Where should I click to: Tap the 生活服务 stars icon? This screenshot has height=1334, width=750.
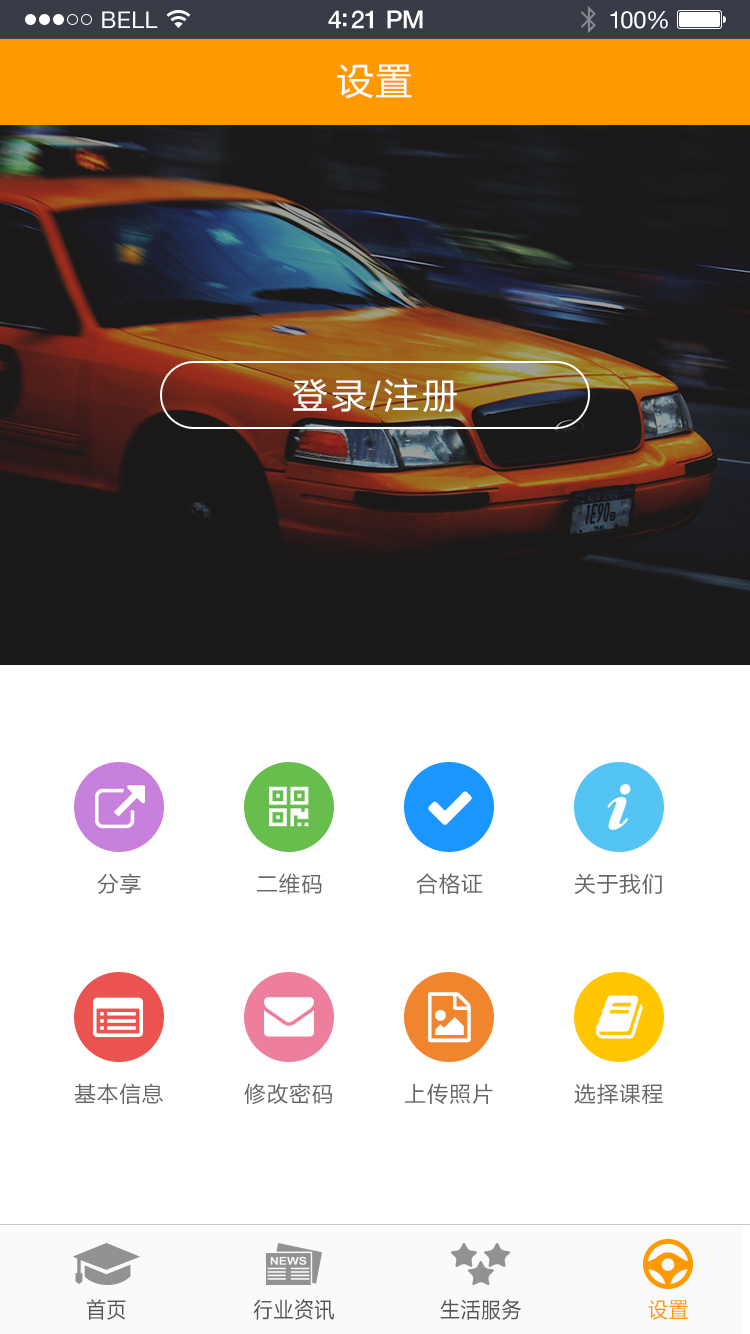click(x=480, y=1262)
